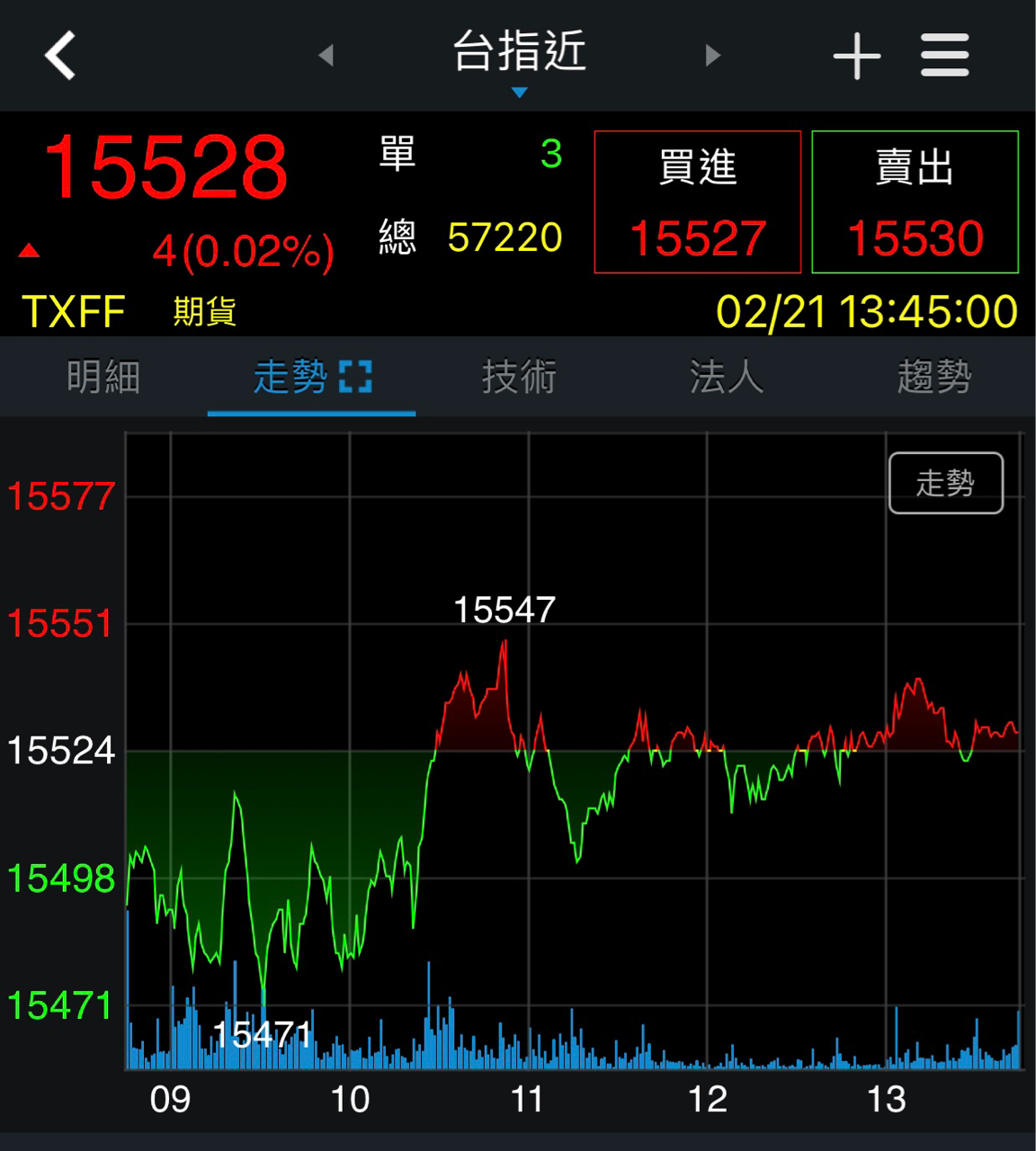Open the hamburger menu

point(943,55)
